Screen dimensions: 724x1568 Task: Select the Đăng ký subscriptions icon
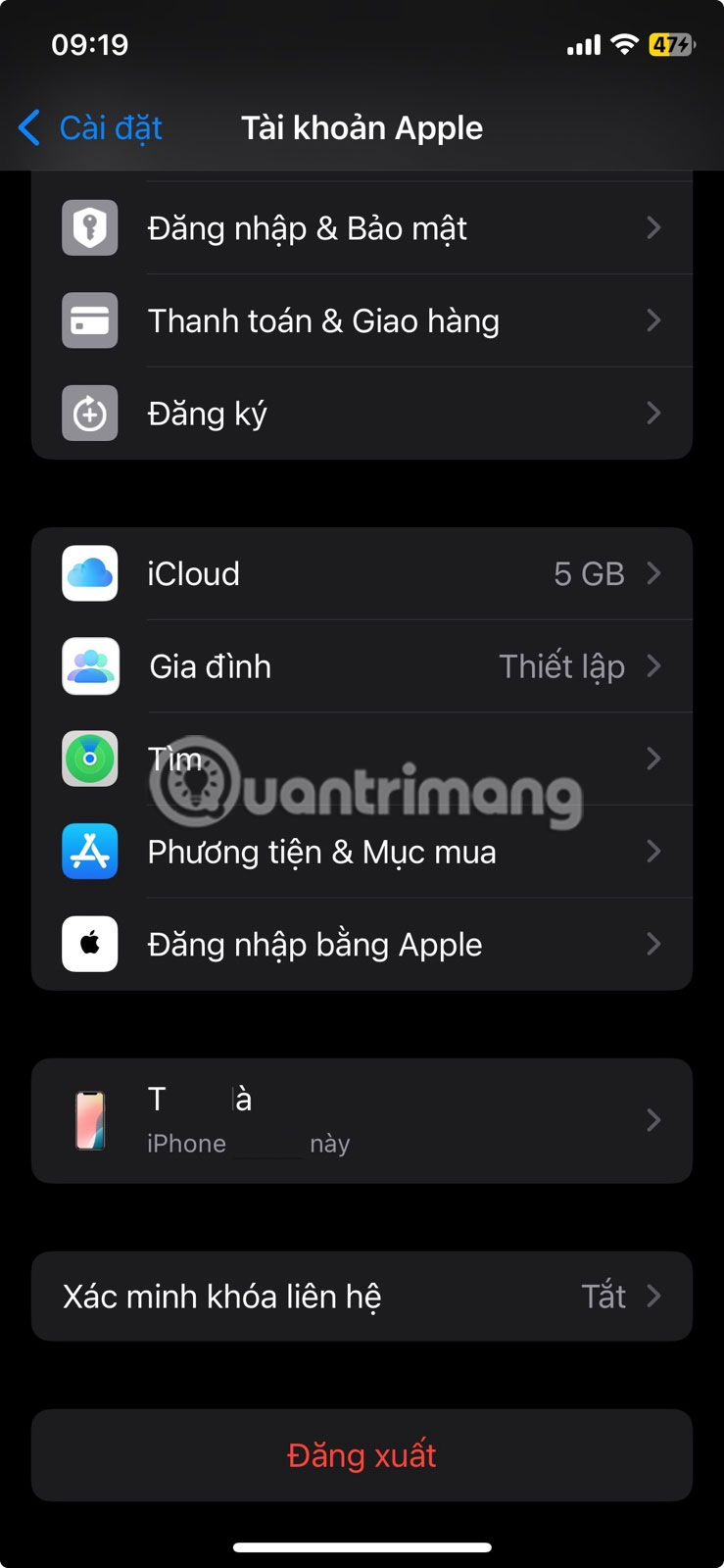tap(89, 413)
